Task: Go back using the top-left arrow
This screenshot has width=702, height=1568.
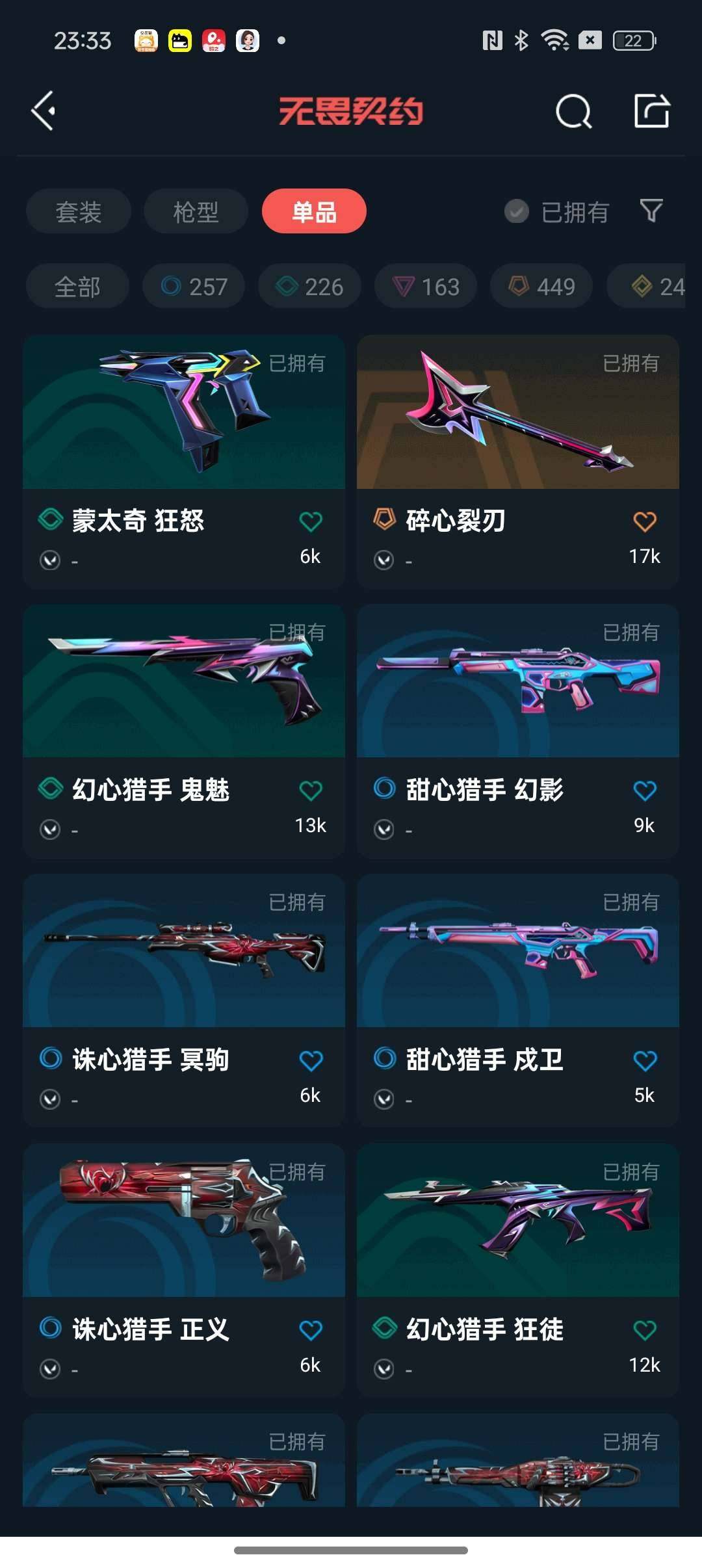Action: click(44, 111)
